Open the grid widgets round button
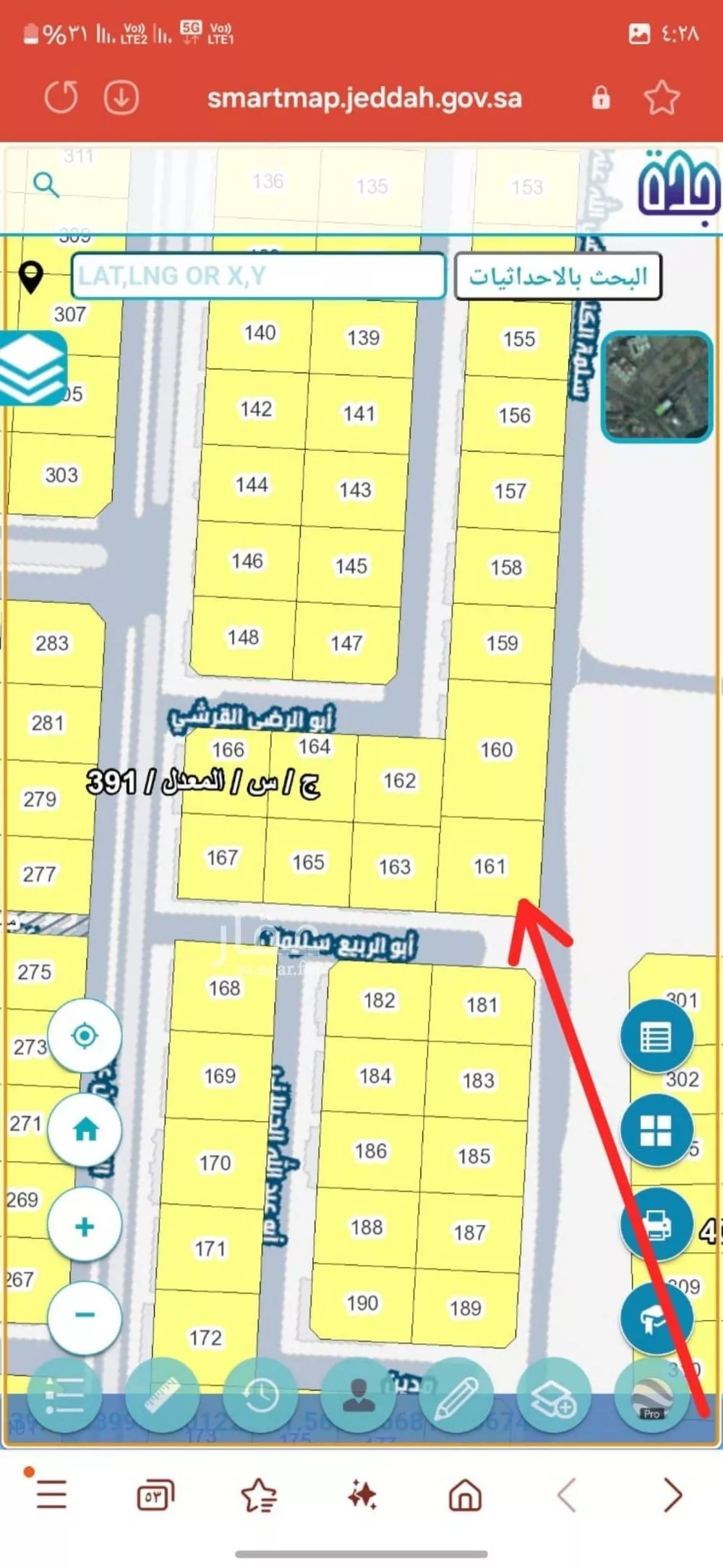This screenshot has width=723, height=1568. (x=656, y=1130)
